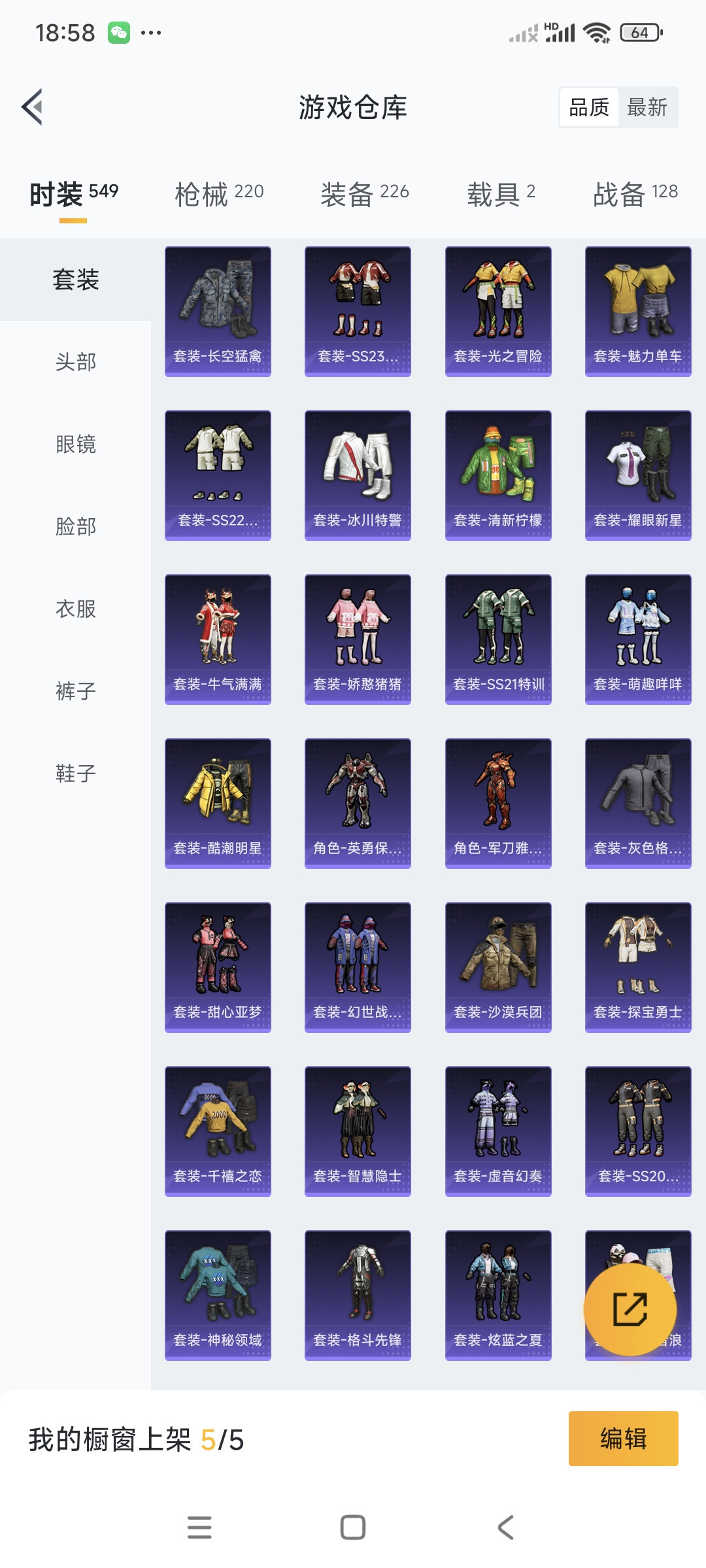Switch to the 枪械 tab
The image size is (706, 1568).
coord(219,194)
